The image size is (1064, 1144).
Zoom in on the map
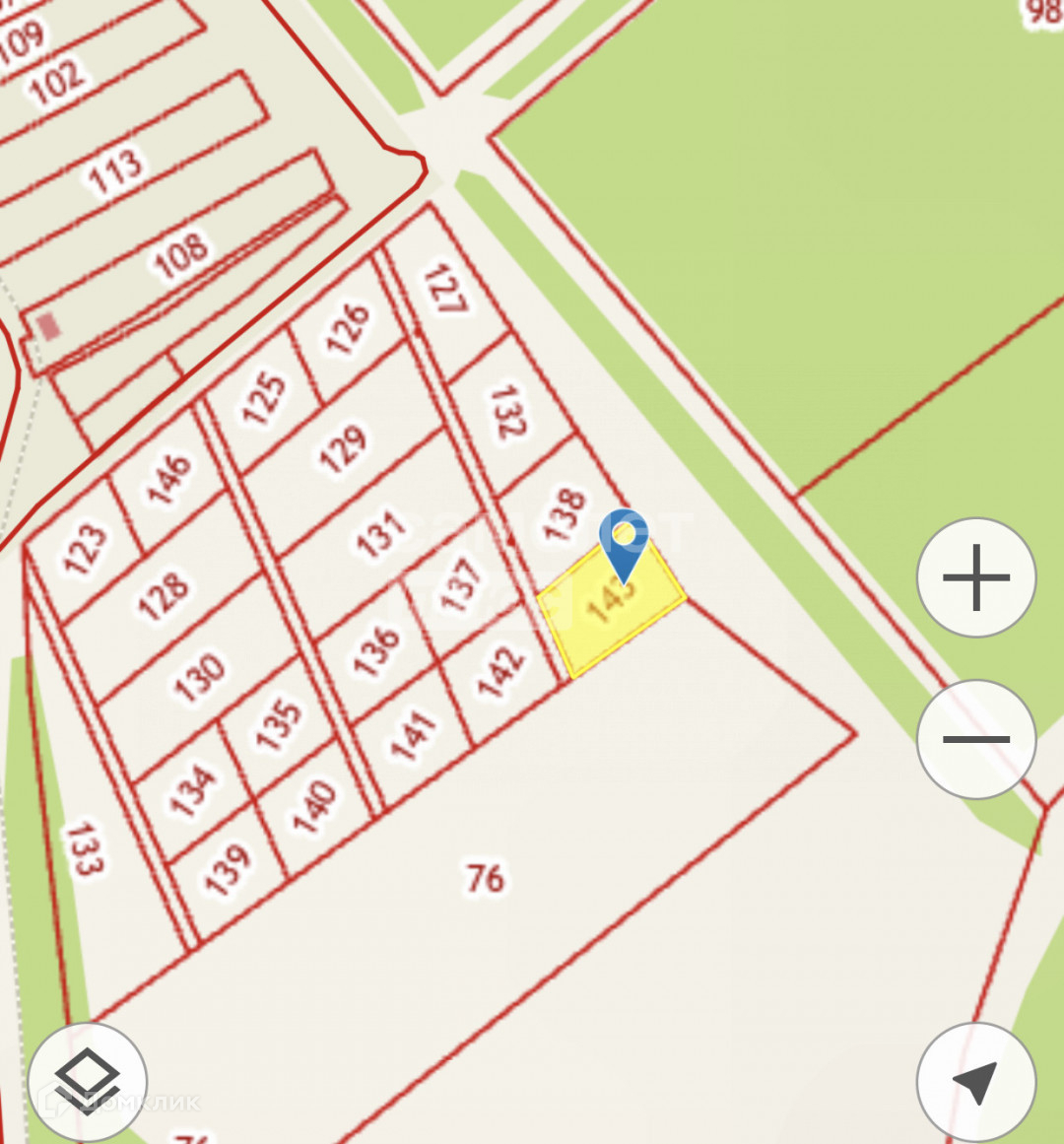[975, 577]
